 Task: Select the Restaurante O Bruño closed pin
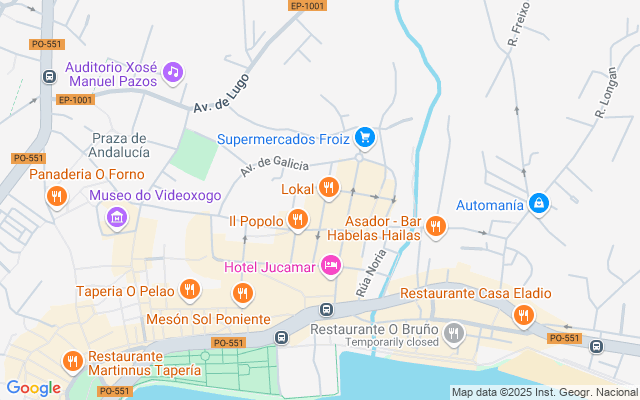click(x=454, y=334)
